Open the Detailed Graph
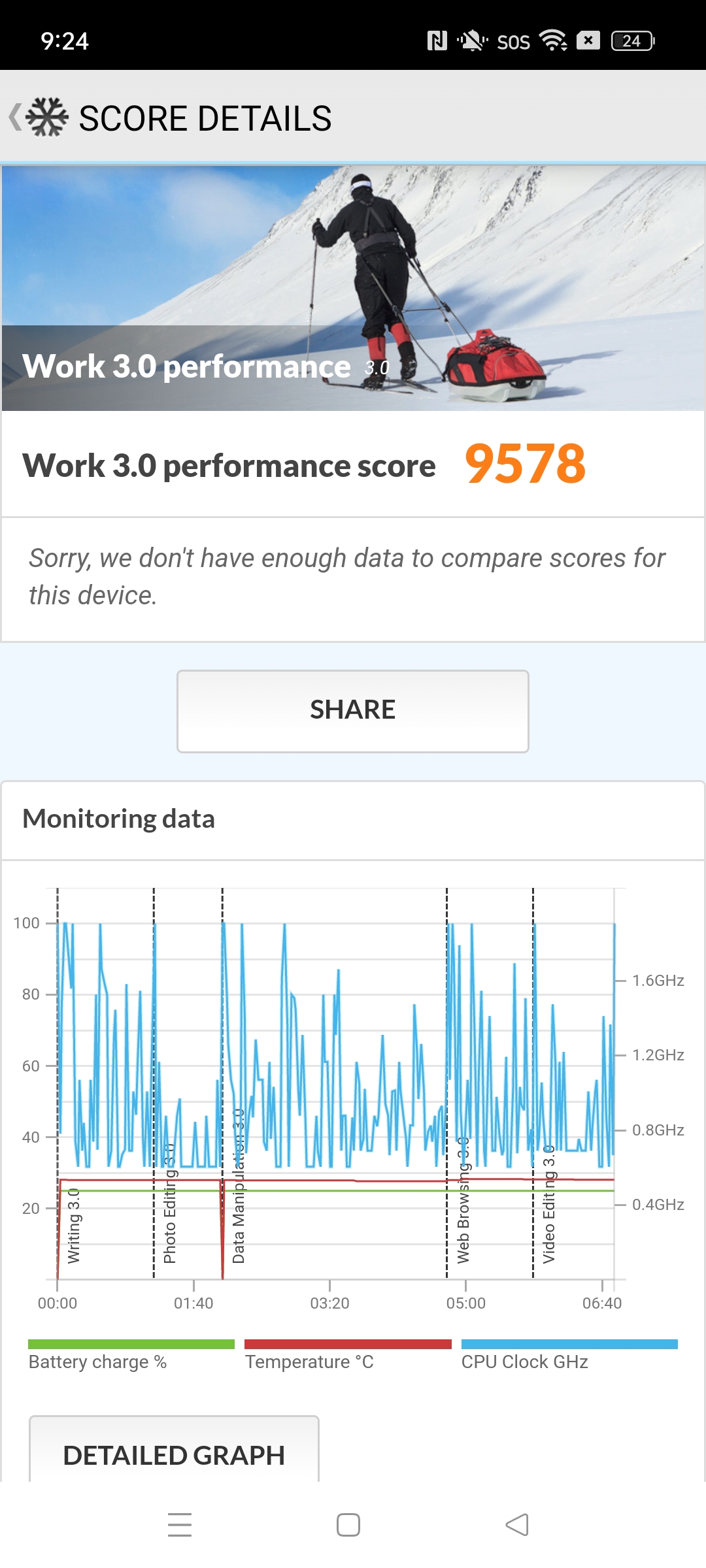The height and width of the screenshot is (1568, 706). [x=174, y=1452]
